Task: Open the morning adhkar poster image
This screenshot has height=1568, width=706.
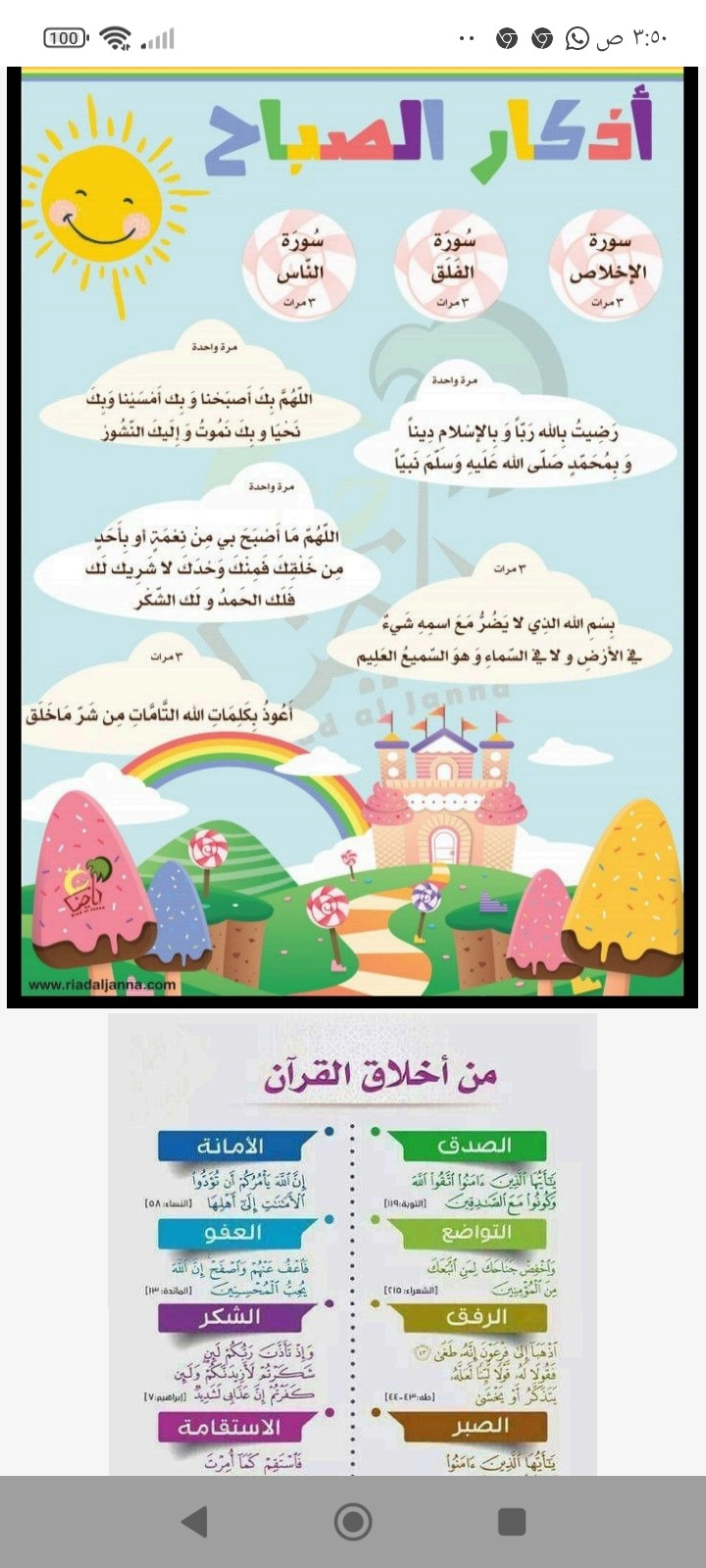Action: click(353, 534)
